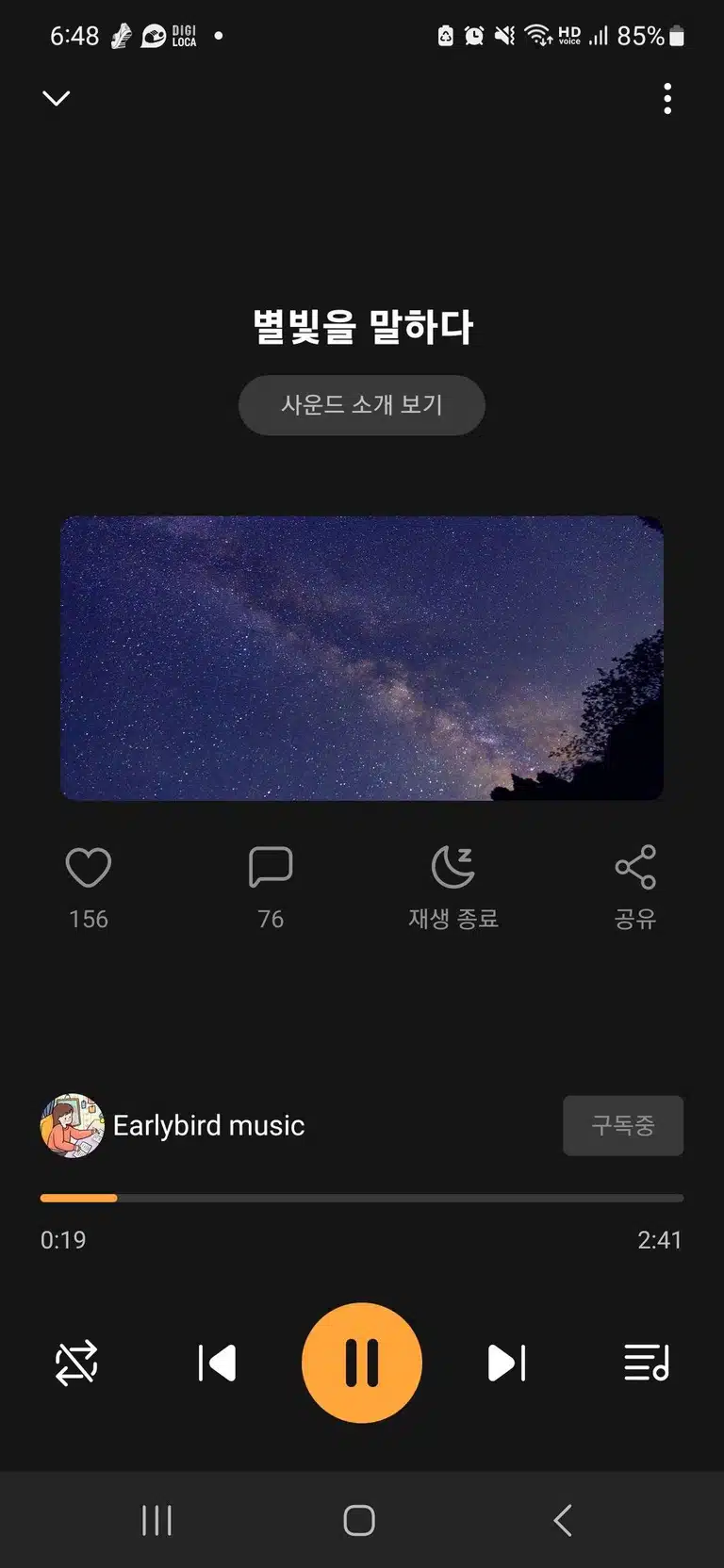This screenshot has width=724, height=1568.
Task: Share this track via 공유
Action: [x=635, y=888]
